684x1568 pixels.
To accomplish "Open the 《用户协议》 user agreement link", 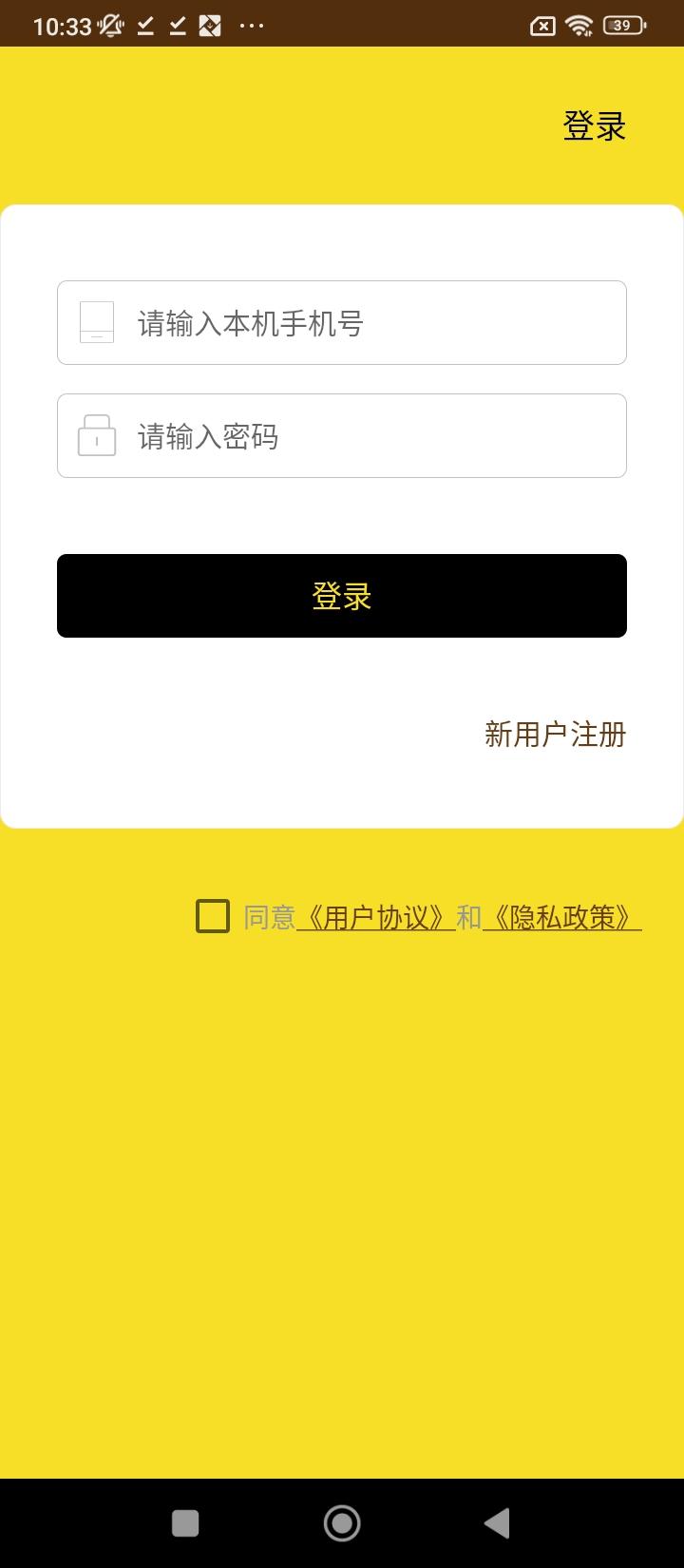I will click(376, 918).
